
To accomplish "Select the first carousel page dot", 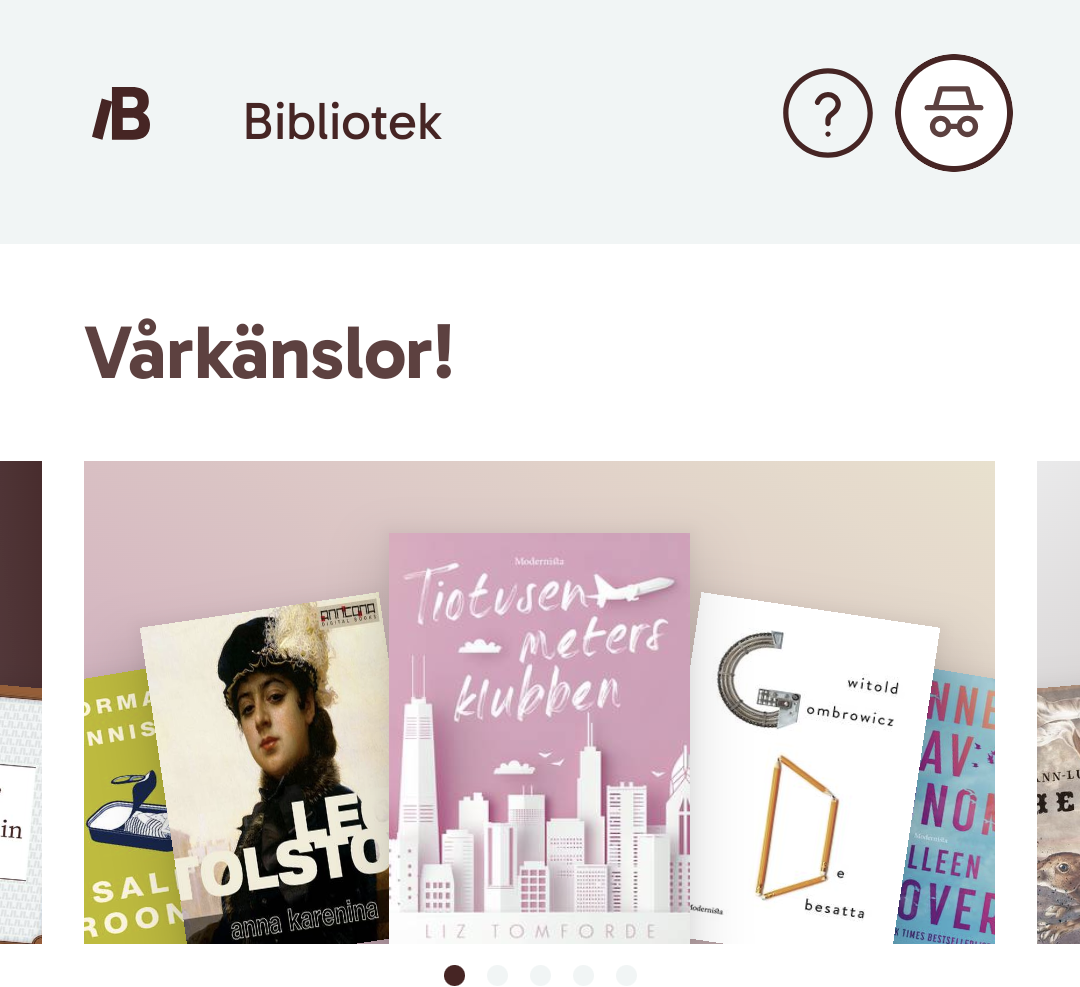I will (x=454, y=975).
